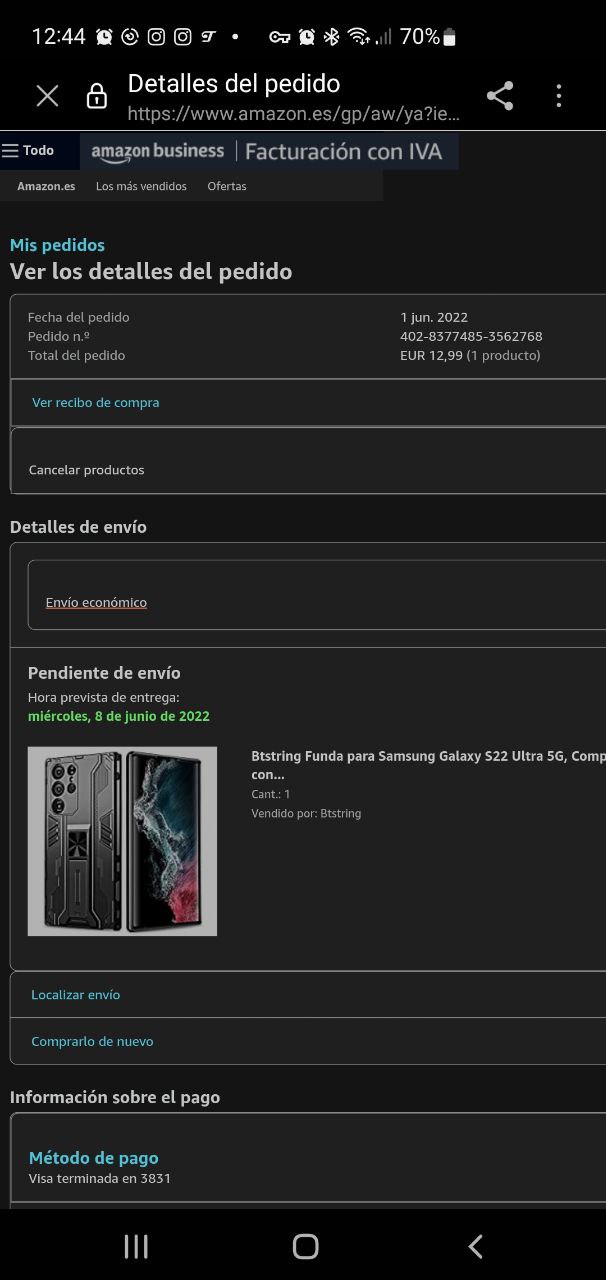Go to Amazon.es home link
The height and width of the screenshot is (1280, 606).
pos(46,186)
